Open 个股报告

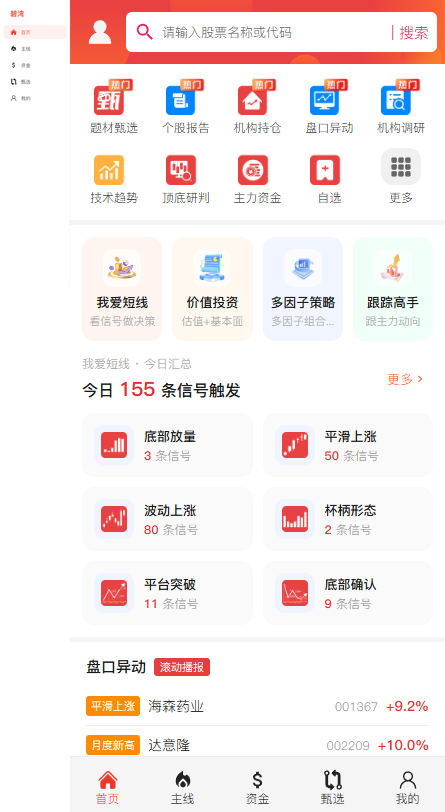185,107
